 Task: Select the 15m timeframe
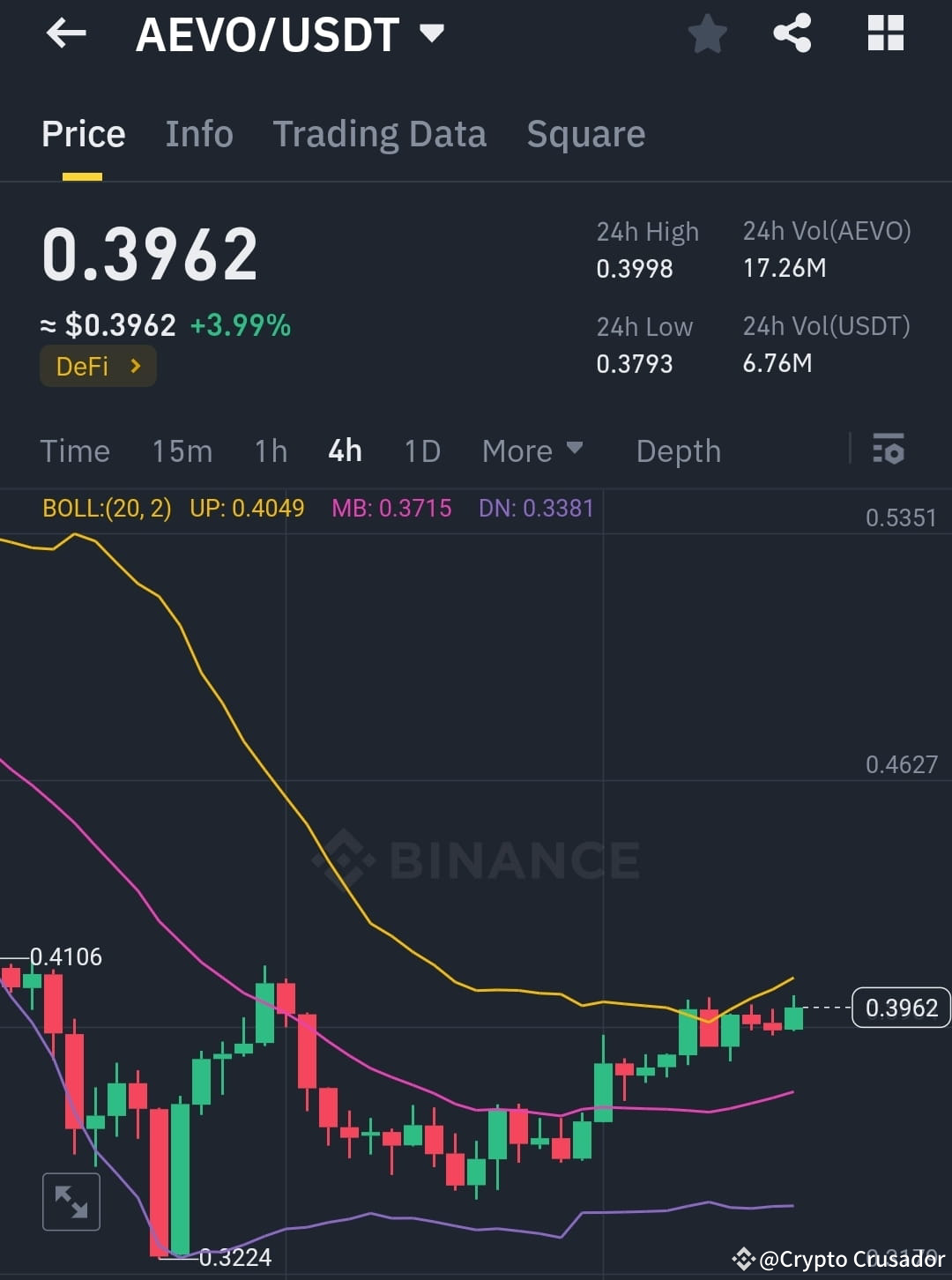(181, 450)
